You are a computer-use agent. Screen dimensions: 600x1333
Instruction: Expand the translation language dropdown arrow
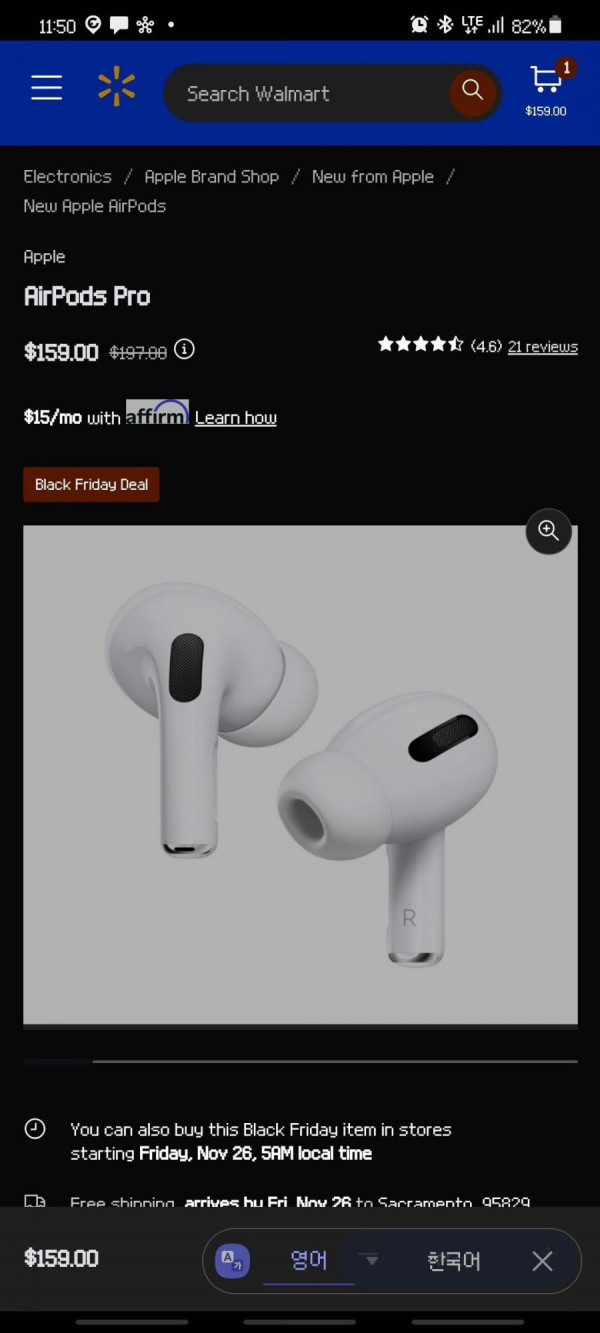coord(372,1260)
